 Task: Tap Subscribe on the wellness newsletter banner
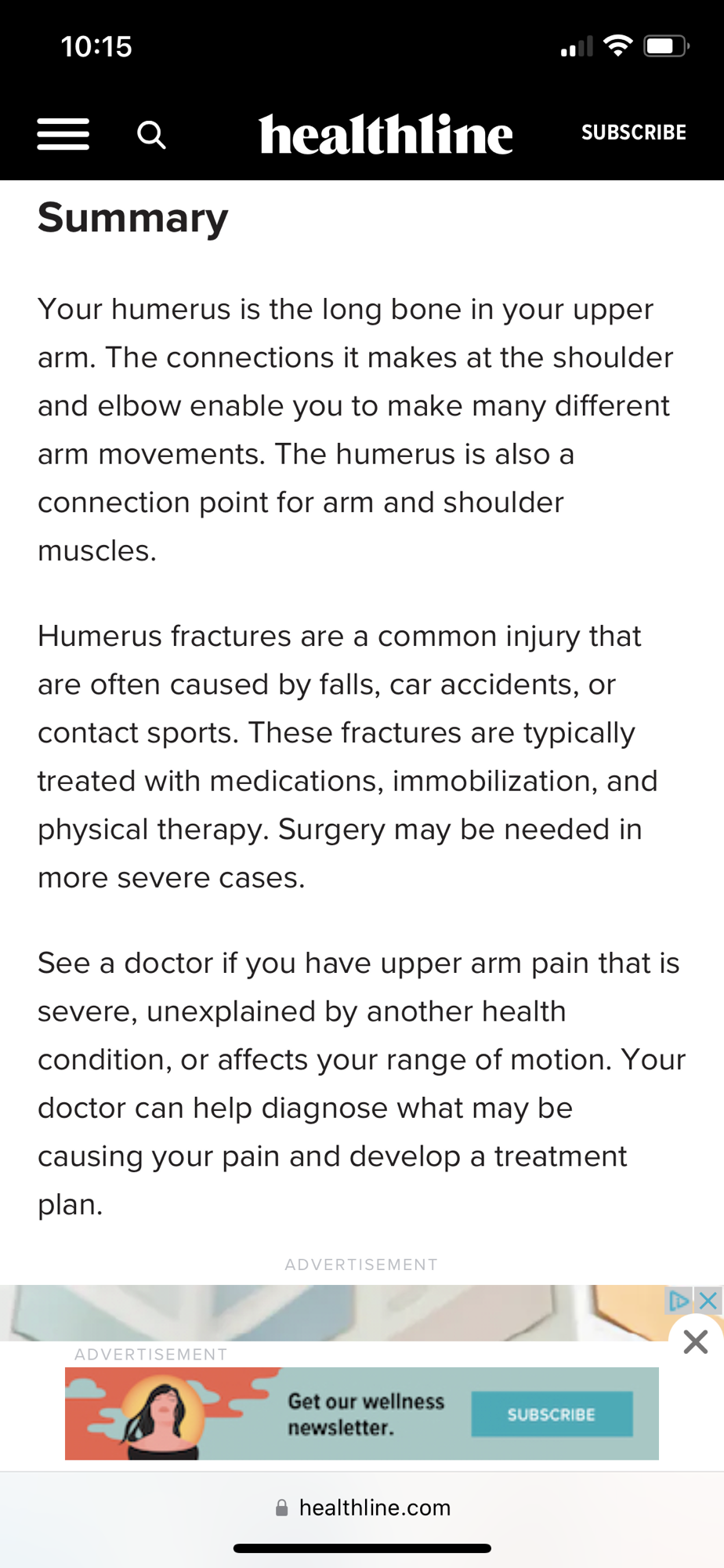click(x=552, y=1414)
